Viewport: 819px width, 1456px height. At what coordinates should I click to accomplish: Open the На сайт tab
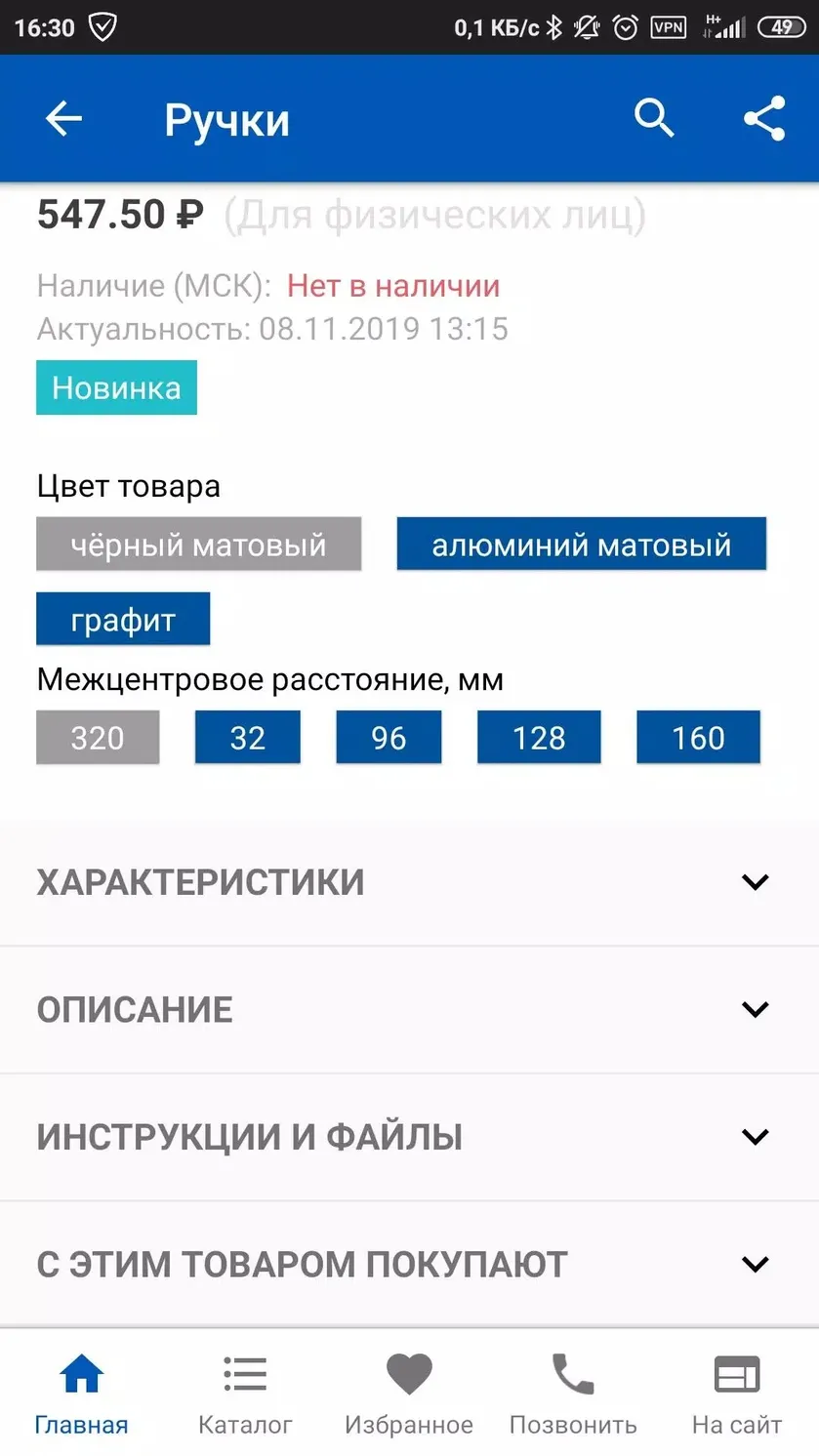pyautogui.click(x=737, y=1394)
